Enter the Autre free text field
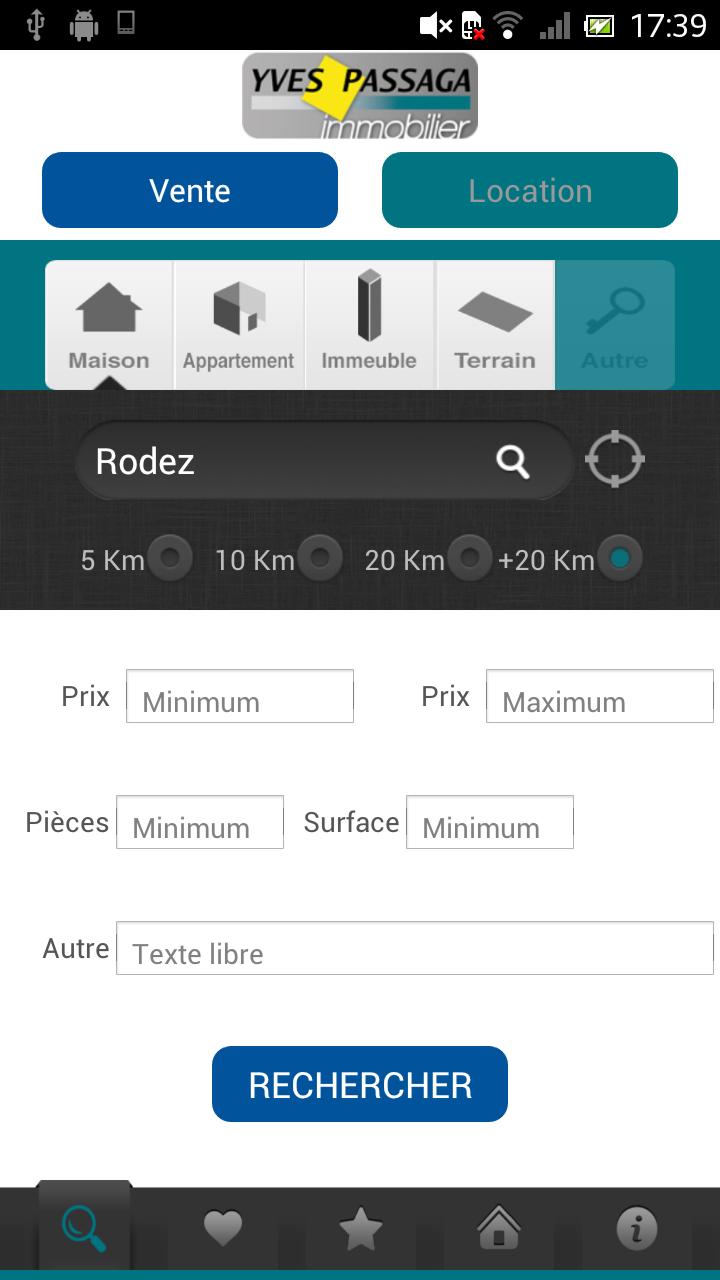The width and height of the screenshot is (720, 1280). coord(415,949)
